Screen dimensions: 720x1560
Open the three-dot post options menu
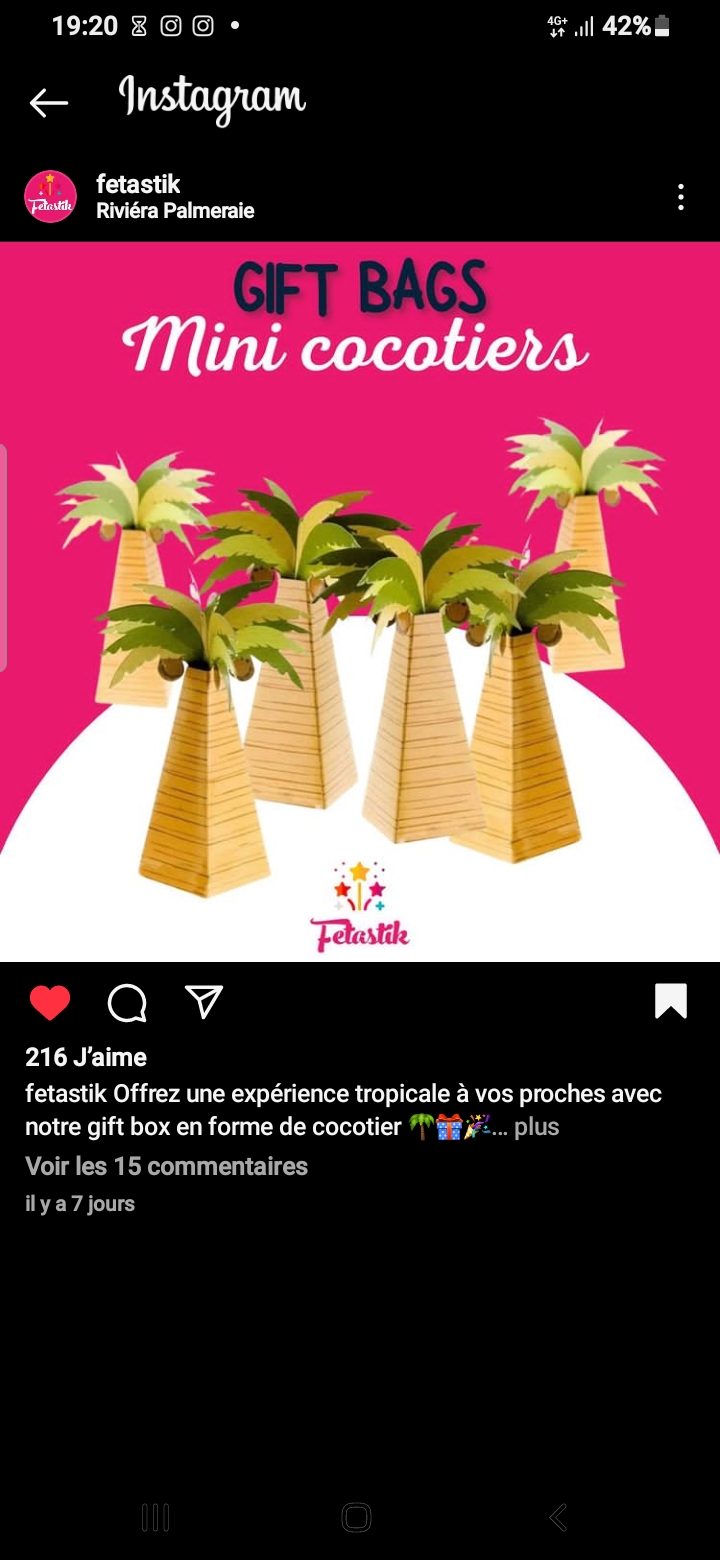click(x=681, y=197)
